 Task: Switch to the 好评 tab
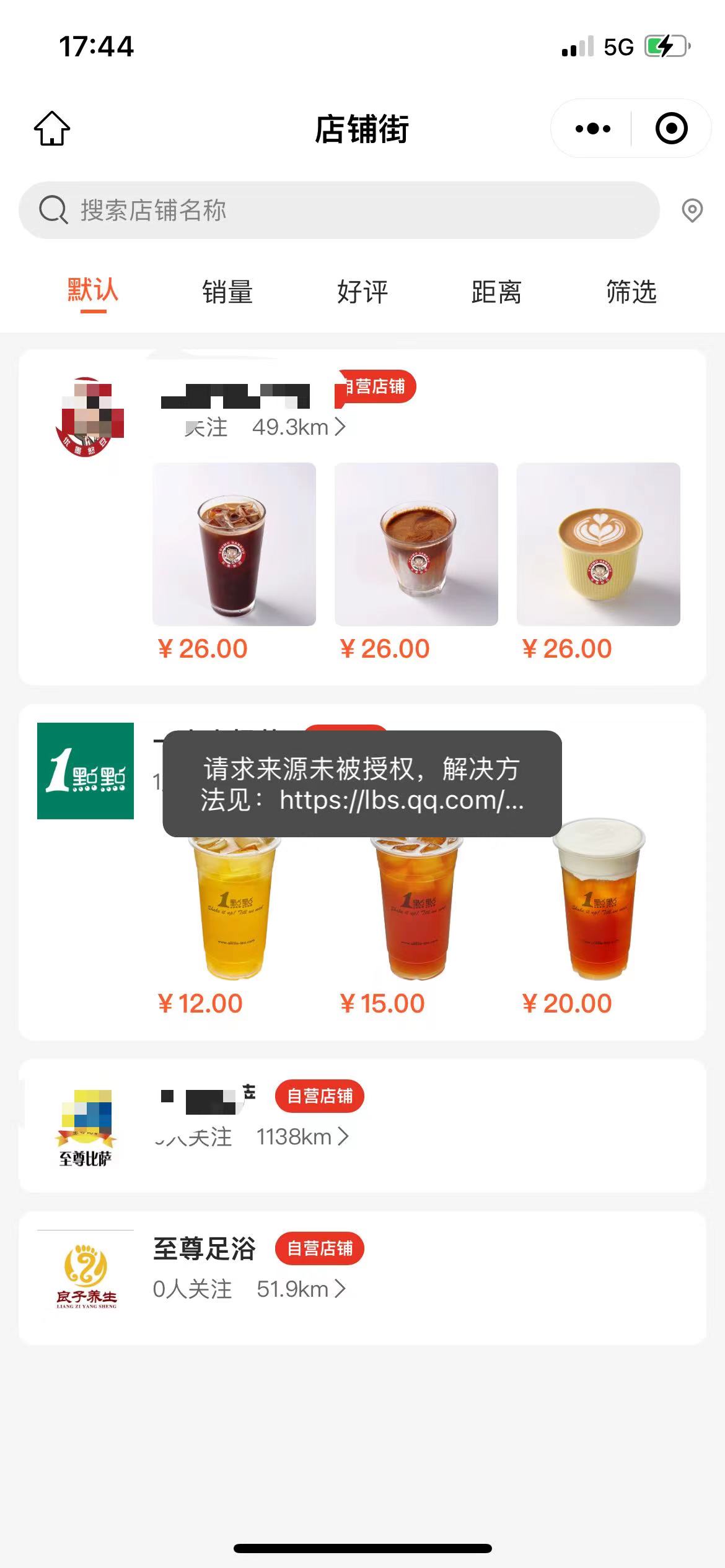[362, 292]
